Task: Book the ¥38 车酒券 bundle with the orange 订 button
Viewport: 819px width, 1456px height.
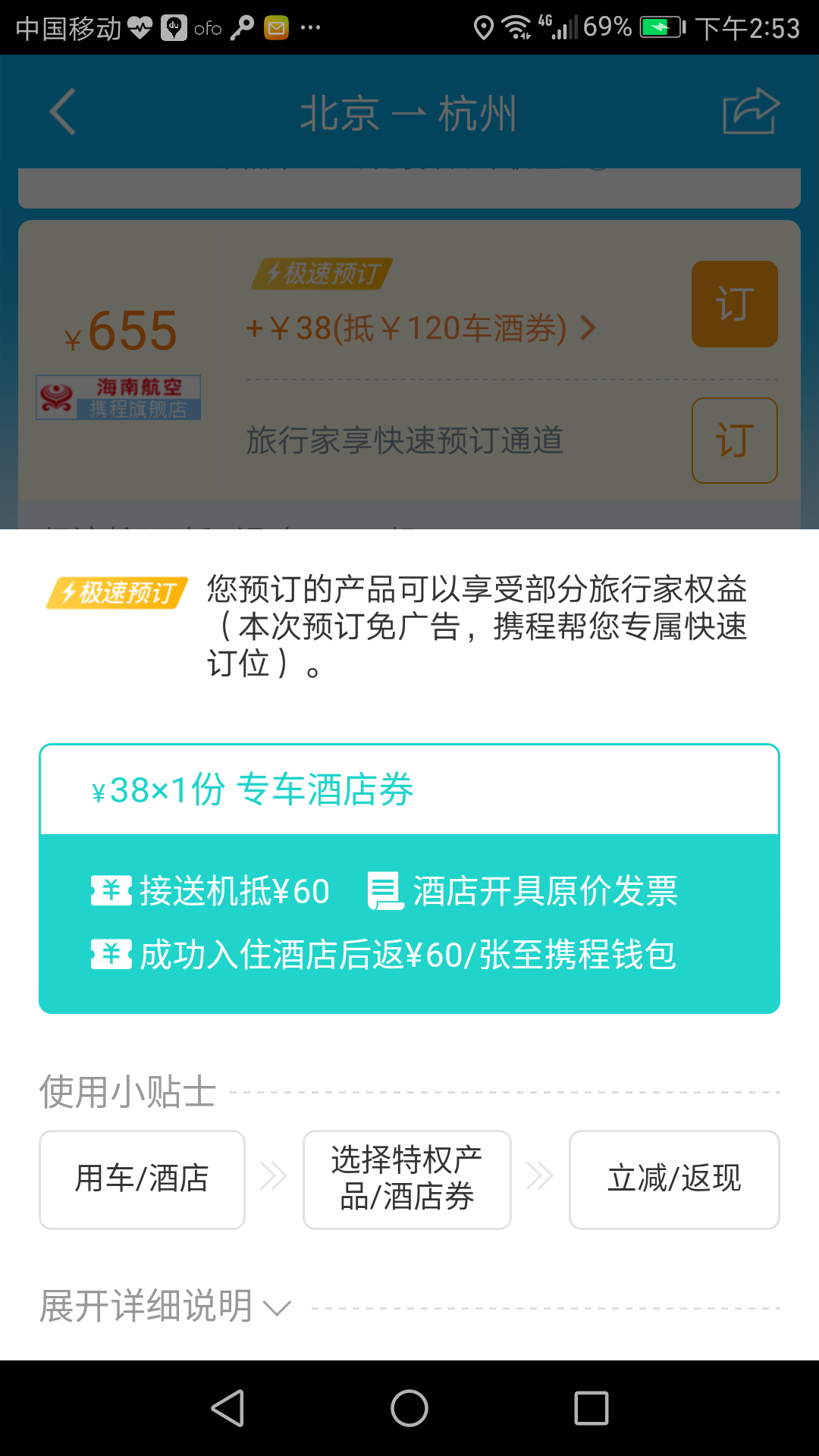Action: click(x=734, y=304)
